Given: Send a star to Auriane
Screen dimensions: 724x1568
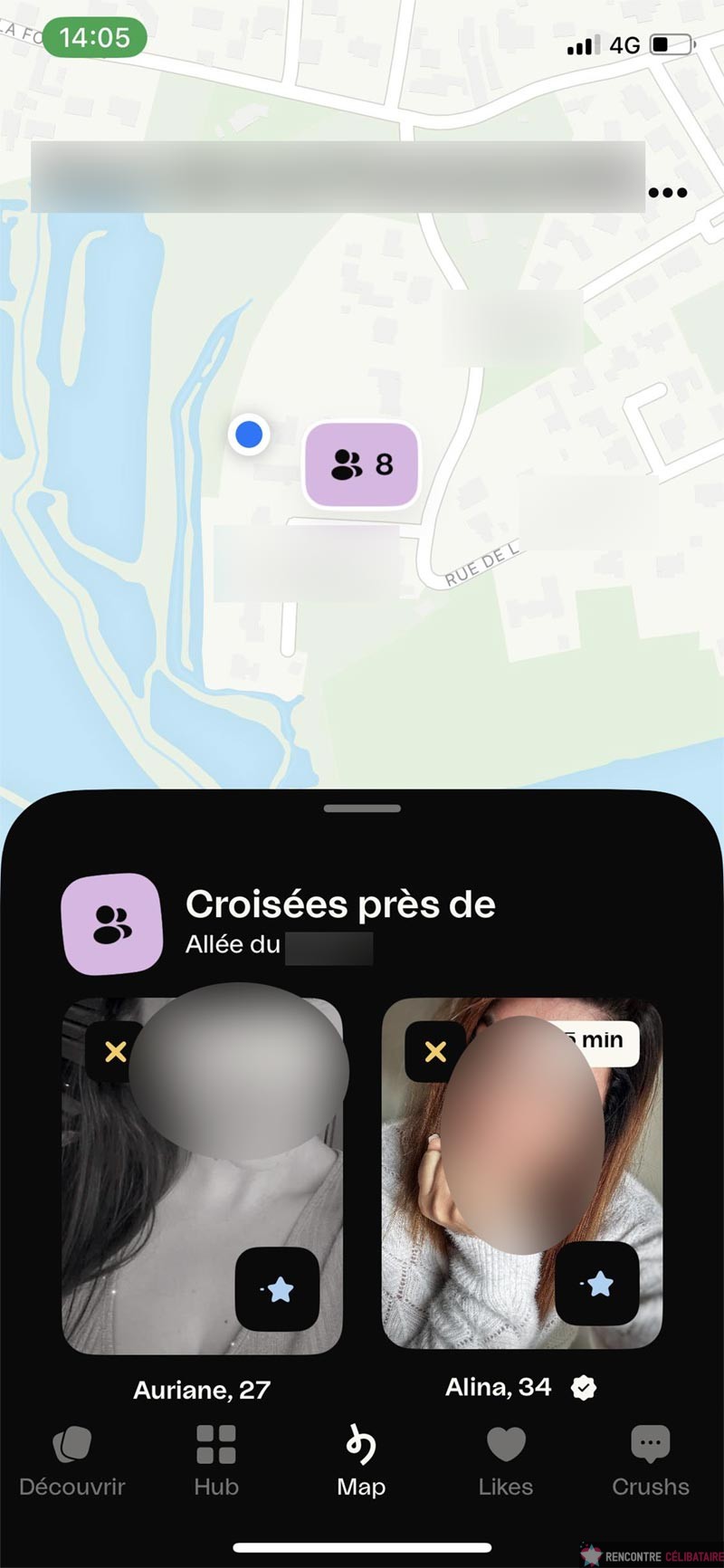Looking at the screenshot, I should click(x=277, y=1289).
